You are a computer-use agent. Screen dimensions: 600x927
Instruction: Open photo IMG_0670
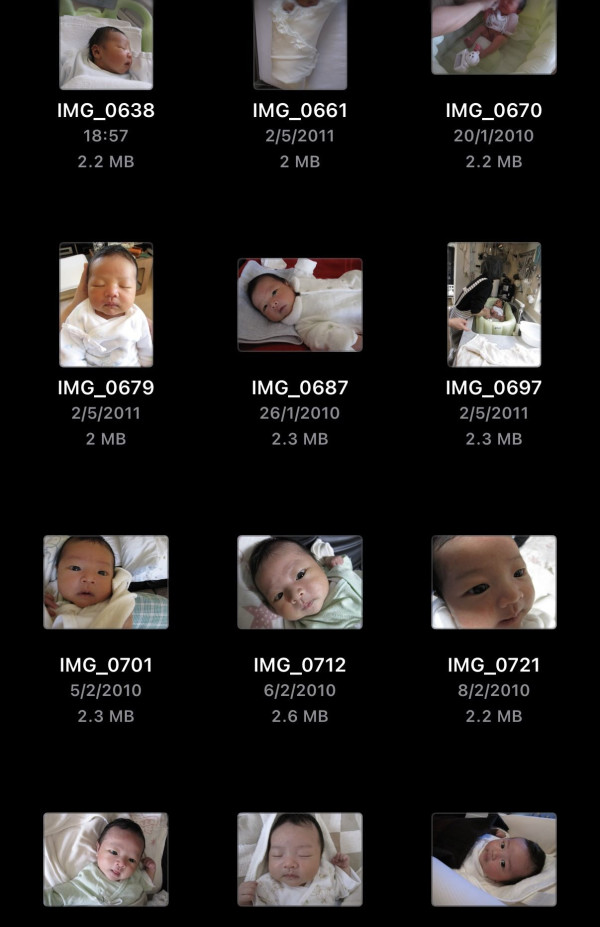pyautogui.click(x=494, y=38)
